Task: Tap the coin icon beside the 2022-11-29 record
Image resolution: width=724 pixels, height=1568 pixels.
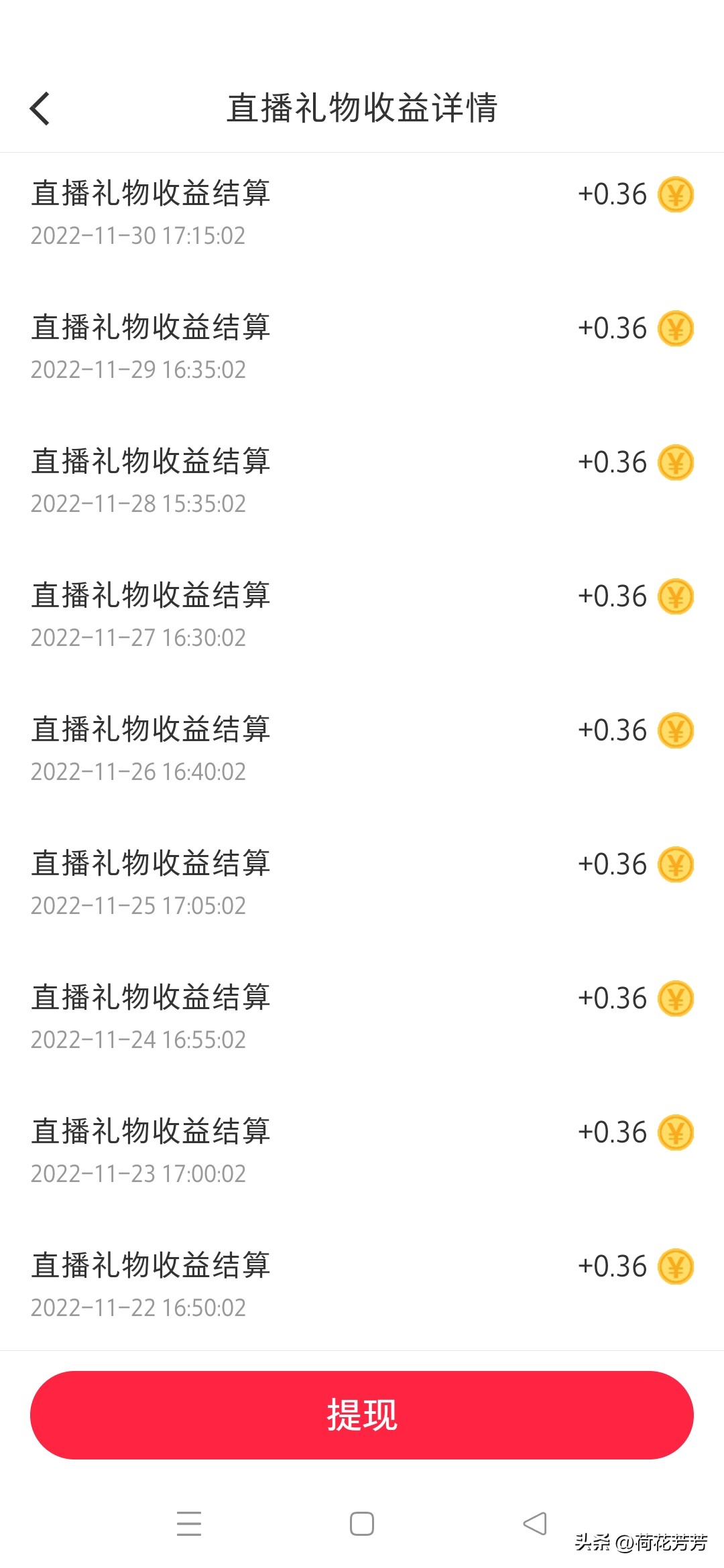Action: pyautogui.click(x=675, y=328)
